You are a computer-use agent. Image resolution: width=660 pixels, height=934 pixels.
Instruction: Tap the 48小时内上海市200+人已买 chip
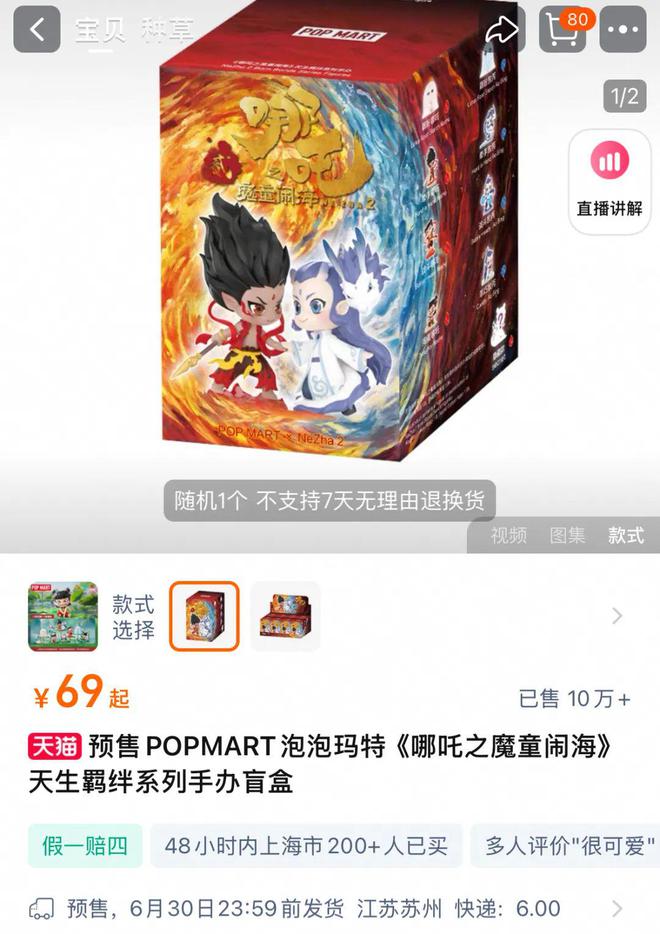(x=306, y=846)
